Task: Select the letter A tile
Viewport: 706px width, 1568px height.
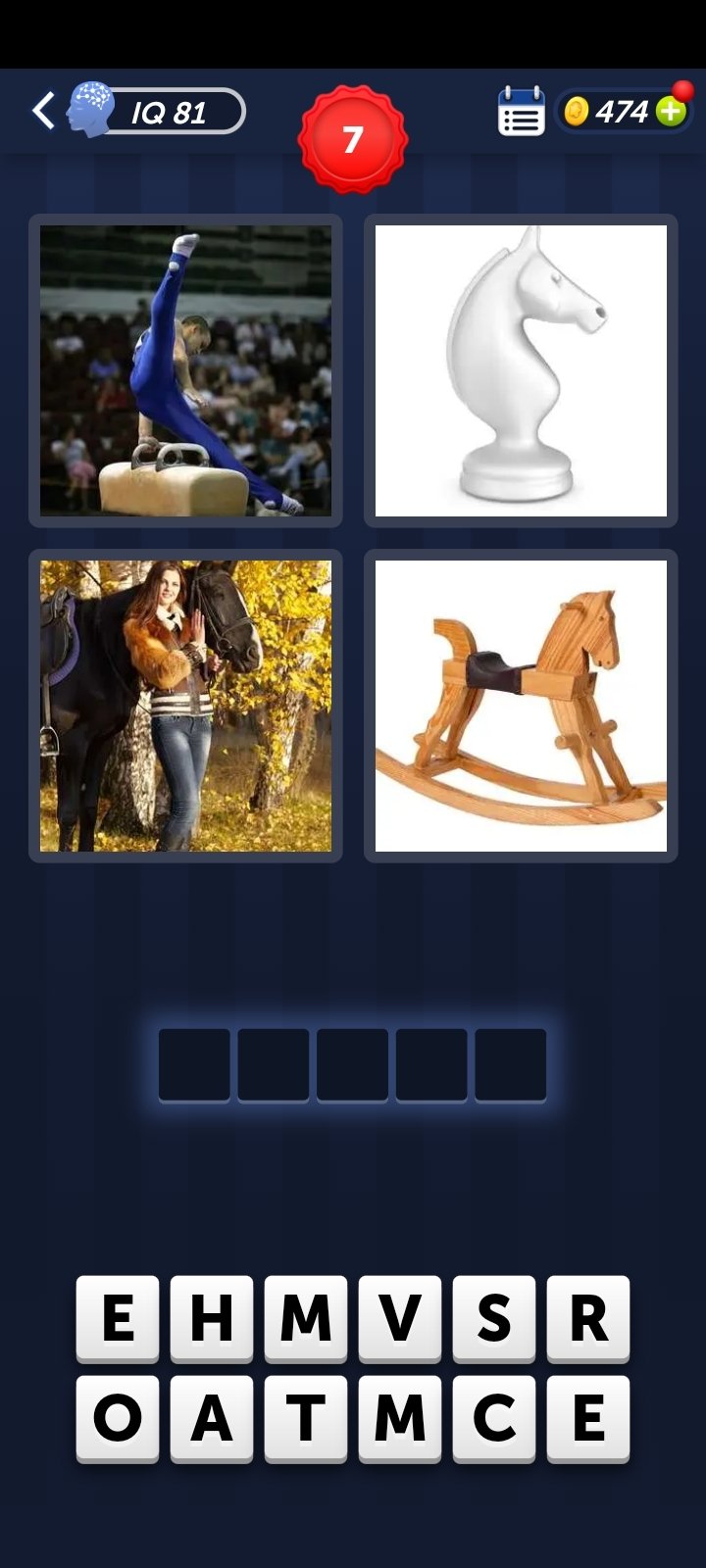Action: point(212,1417)
